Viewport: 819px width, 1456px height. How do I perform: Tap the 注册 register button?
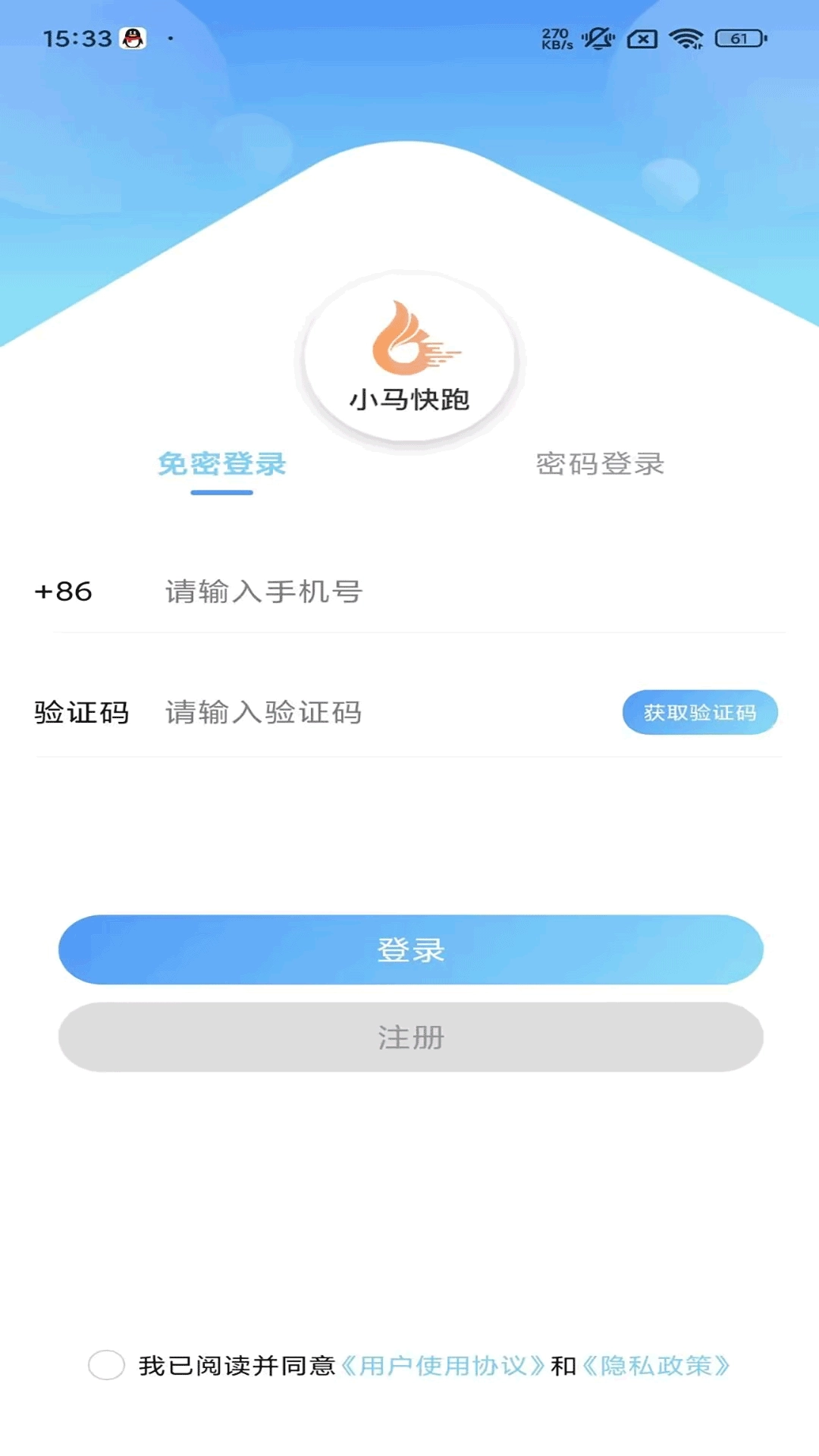click(x=409, y=1038)
